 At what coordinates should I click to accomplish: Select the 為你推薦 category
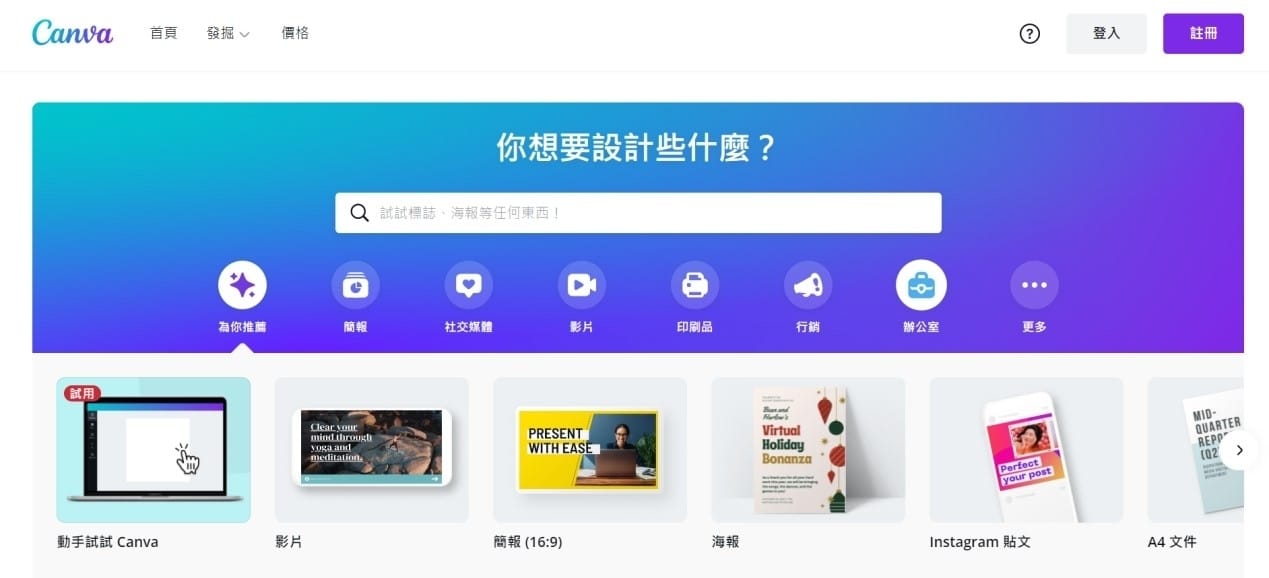coord(242,286)
